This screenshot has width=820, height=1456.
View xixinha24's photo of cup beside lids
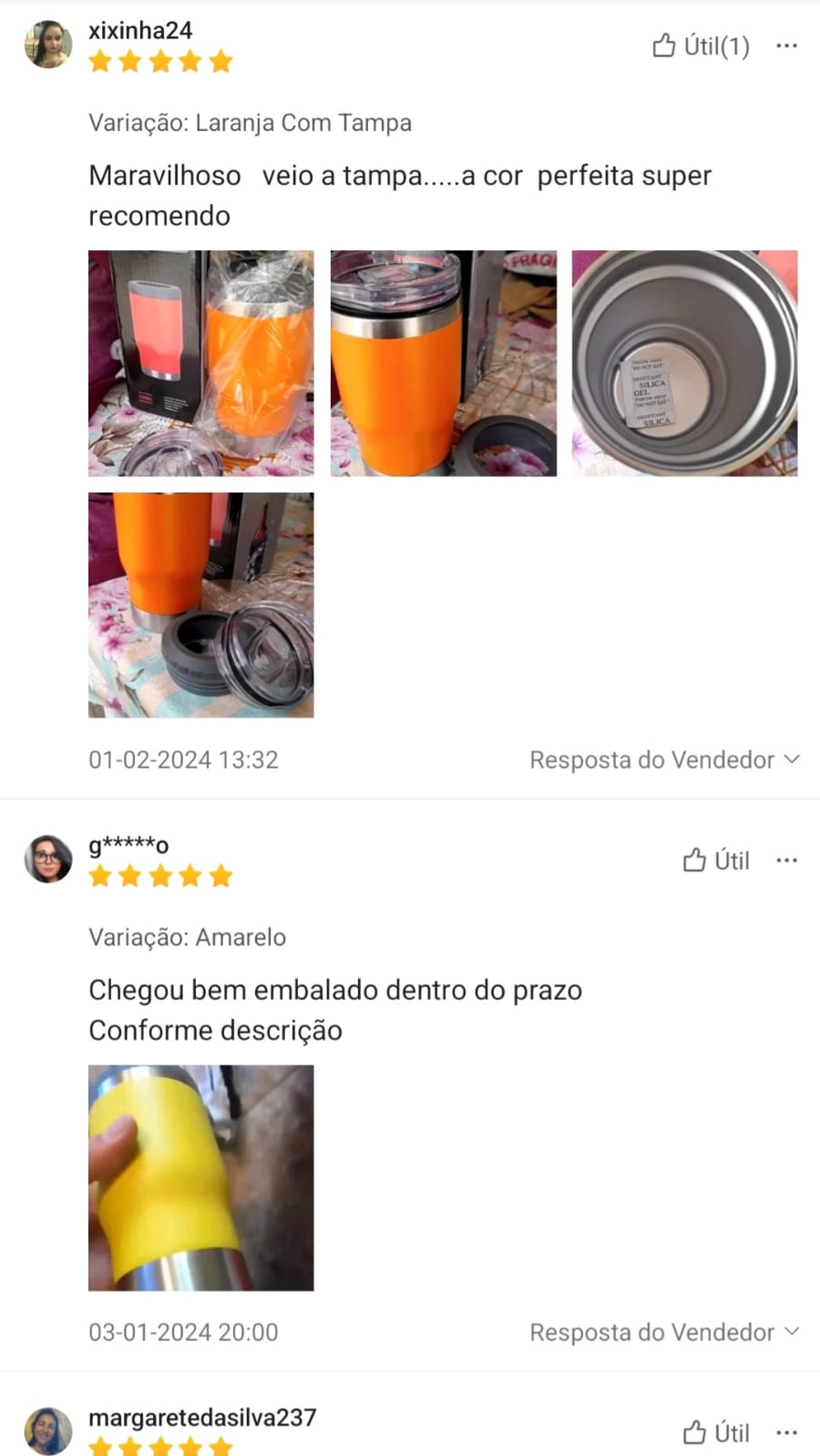coord(201,606)
